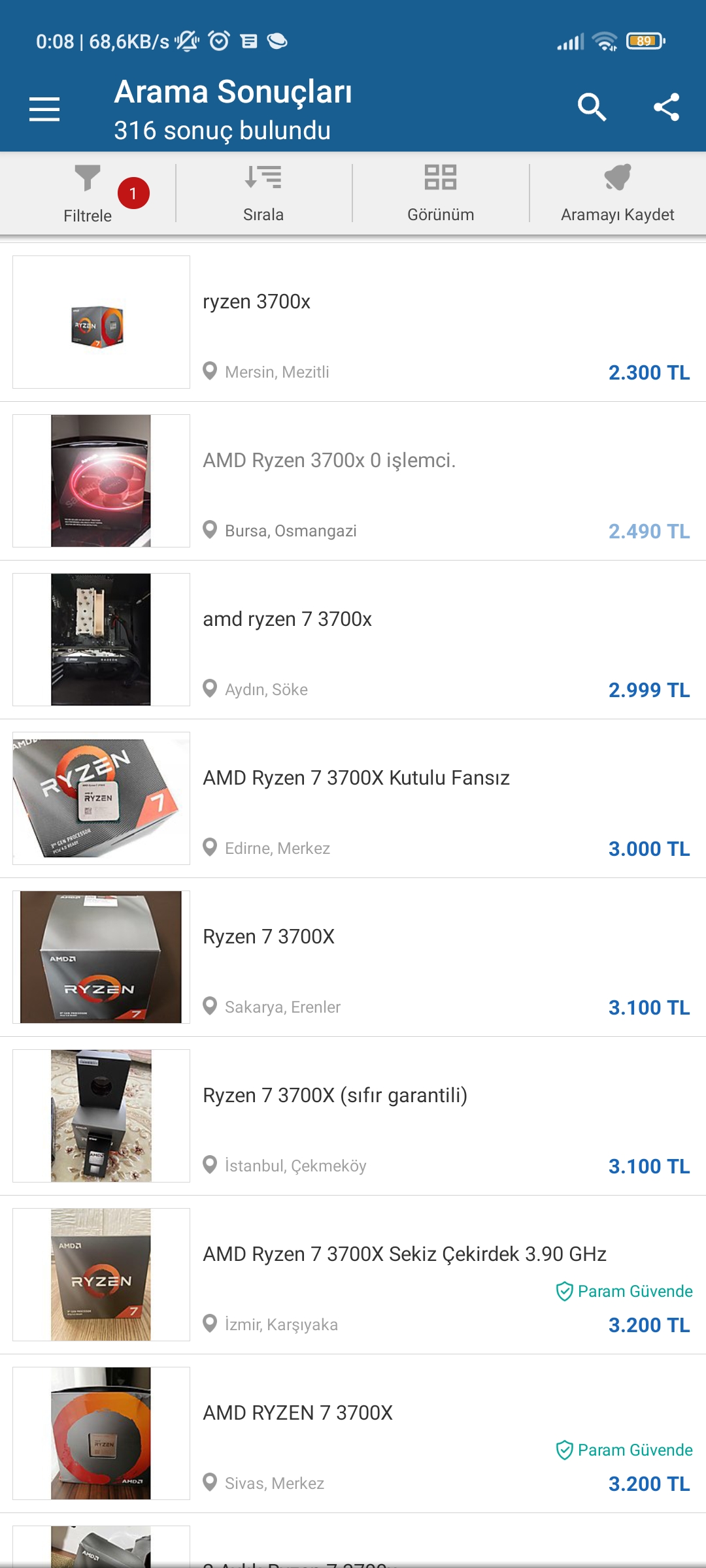Open the hamburger navigation menu
The width and height of the screenshot is (706, 1568).
[44, 108]
